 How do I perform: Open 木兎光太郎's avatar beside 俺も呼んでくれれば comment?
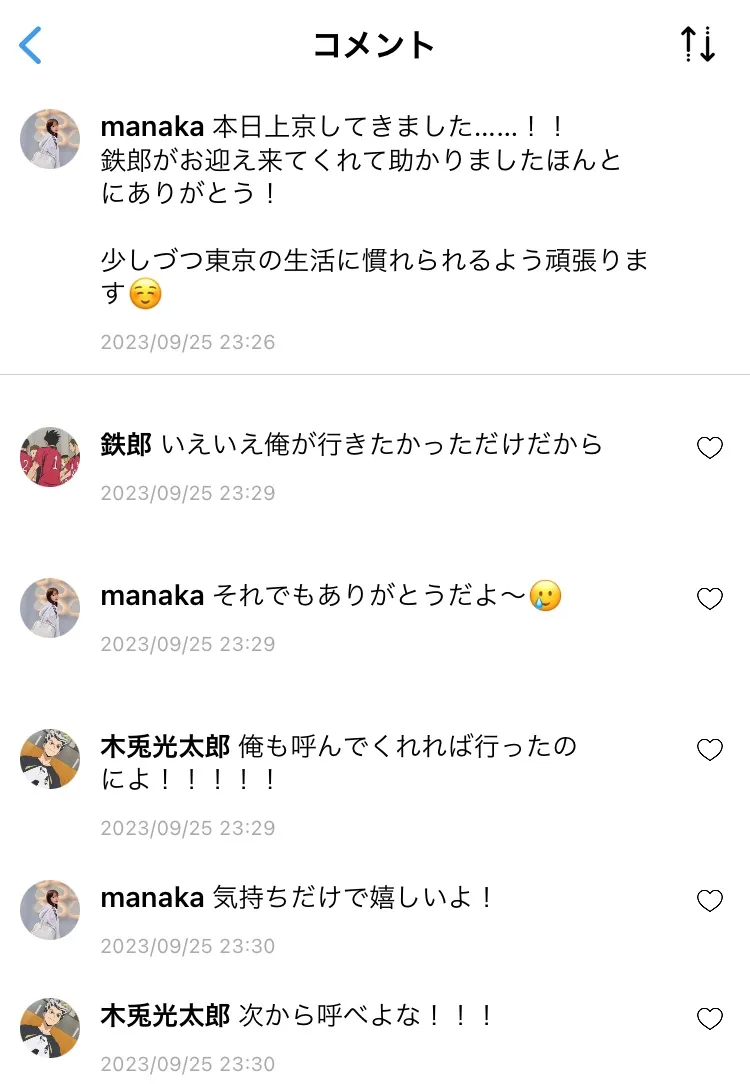50,759
